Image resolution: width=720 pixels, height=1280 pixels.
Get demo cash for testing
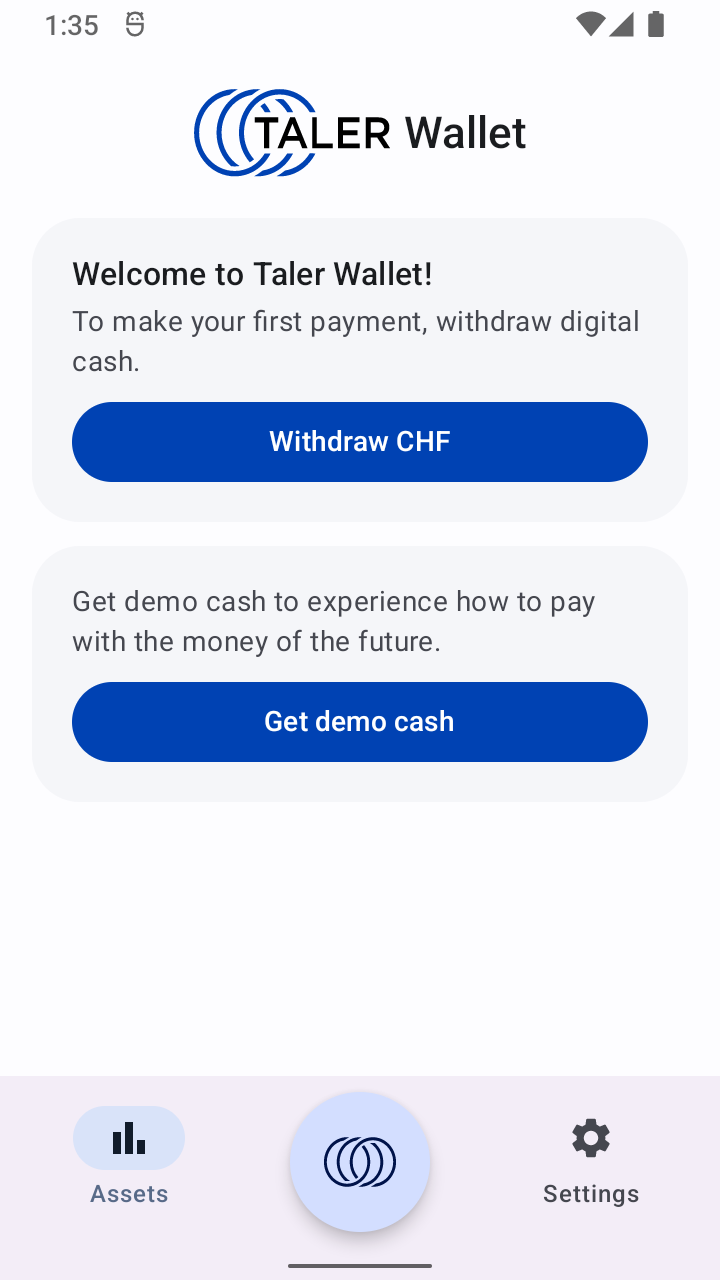point(360,722)
